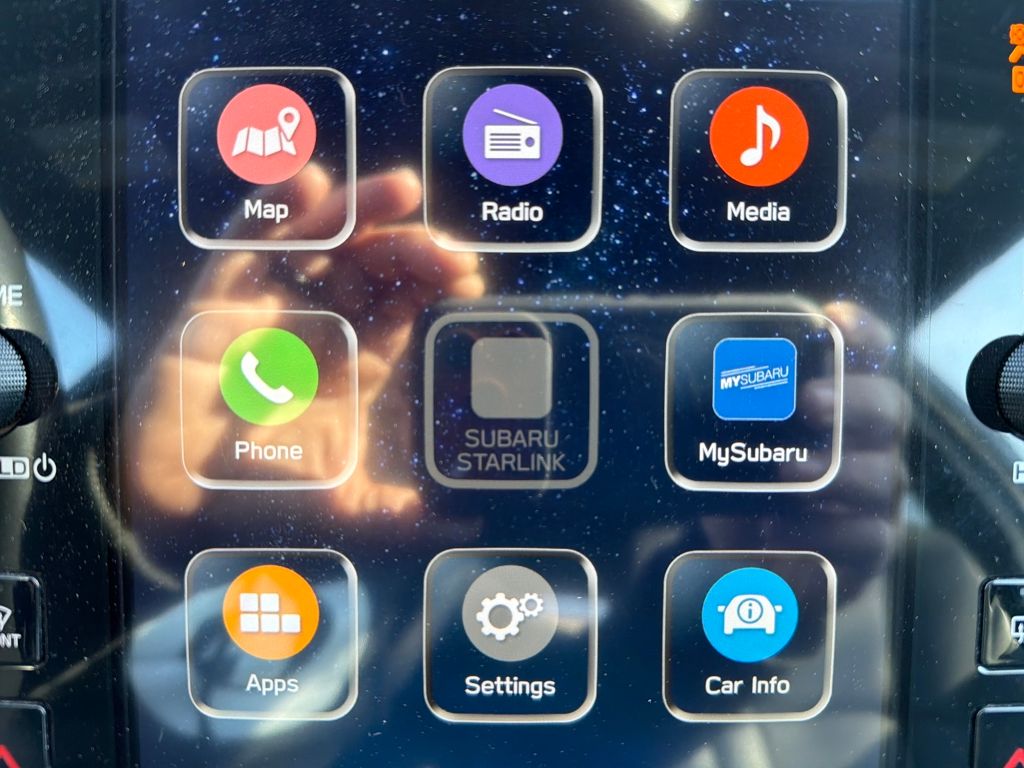The image size is (1024, 768).
Task: Tap the Subaru Starlink tile
Action: (511, 399)
